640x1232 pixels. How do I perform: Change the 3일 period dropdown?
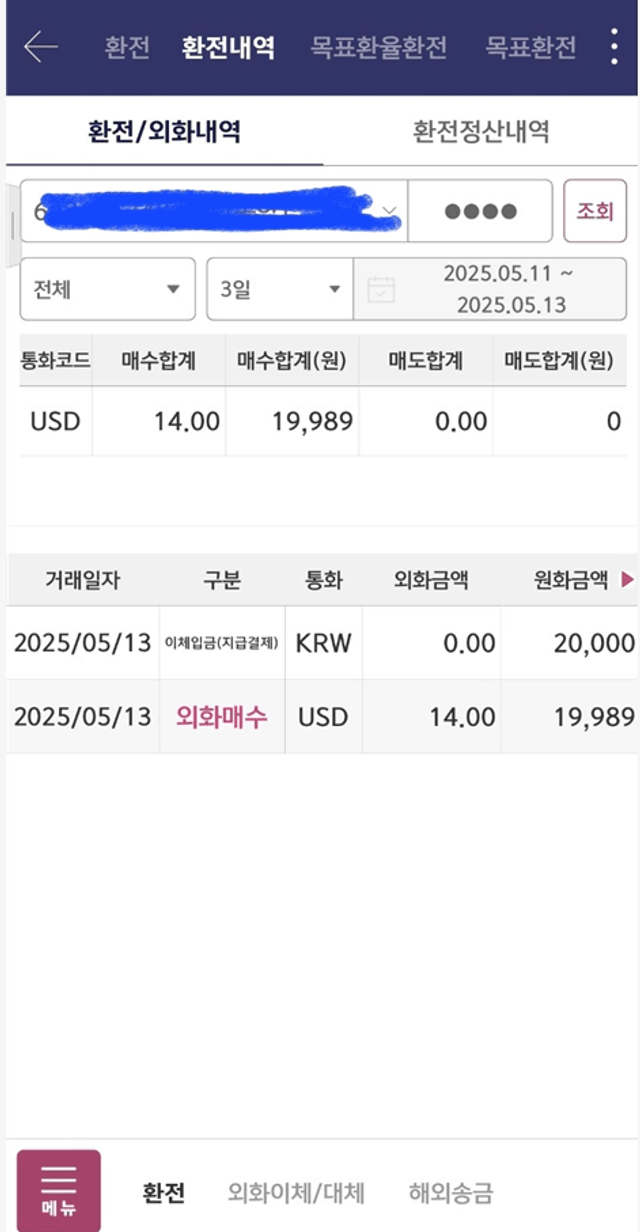[x=280, y=289]
